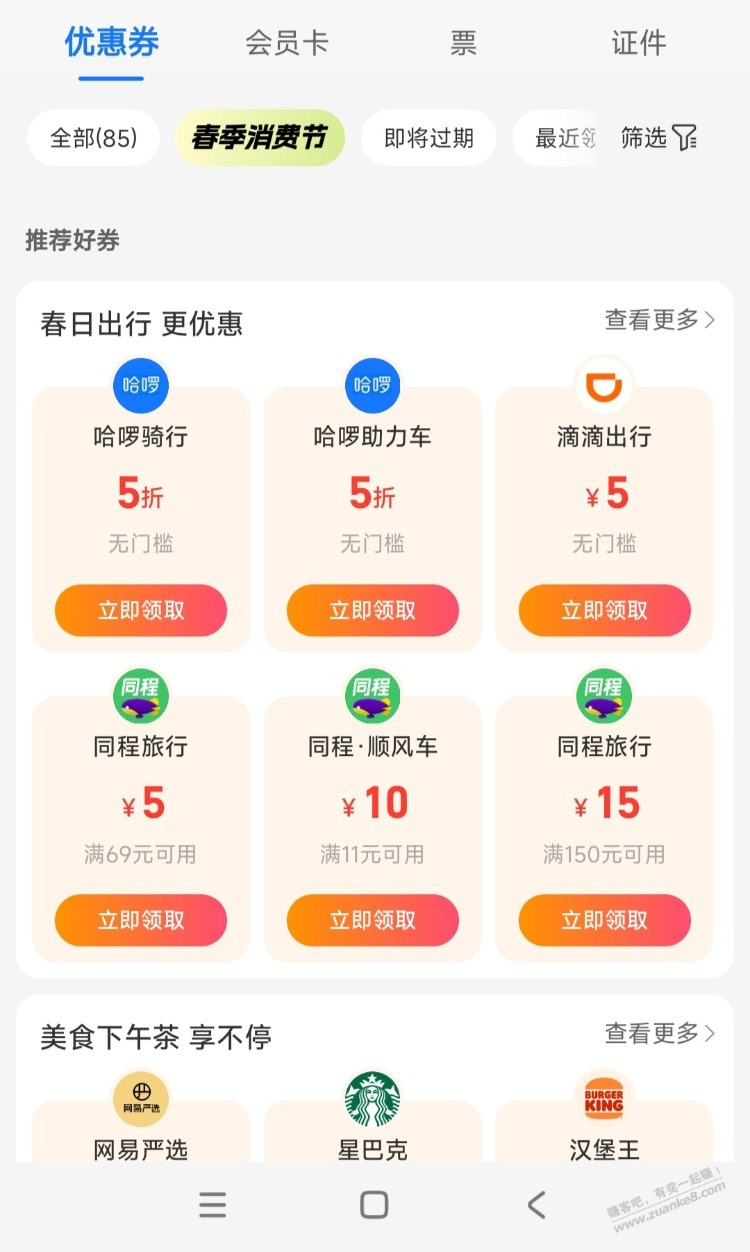The height and width of the screenshot is (1252, 750).
Task: Claim the 滴滴出行 ¥5 coupon
Action: [604, 611]
